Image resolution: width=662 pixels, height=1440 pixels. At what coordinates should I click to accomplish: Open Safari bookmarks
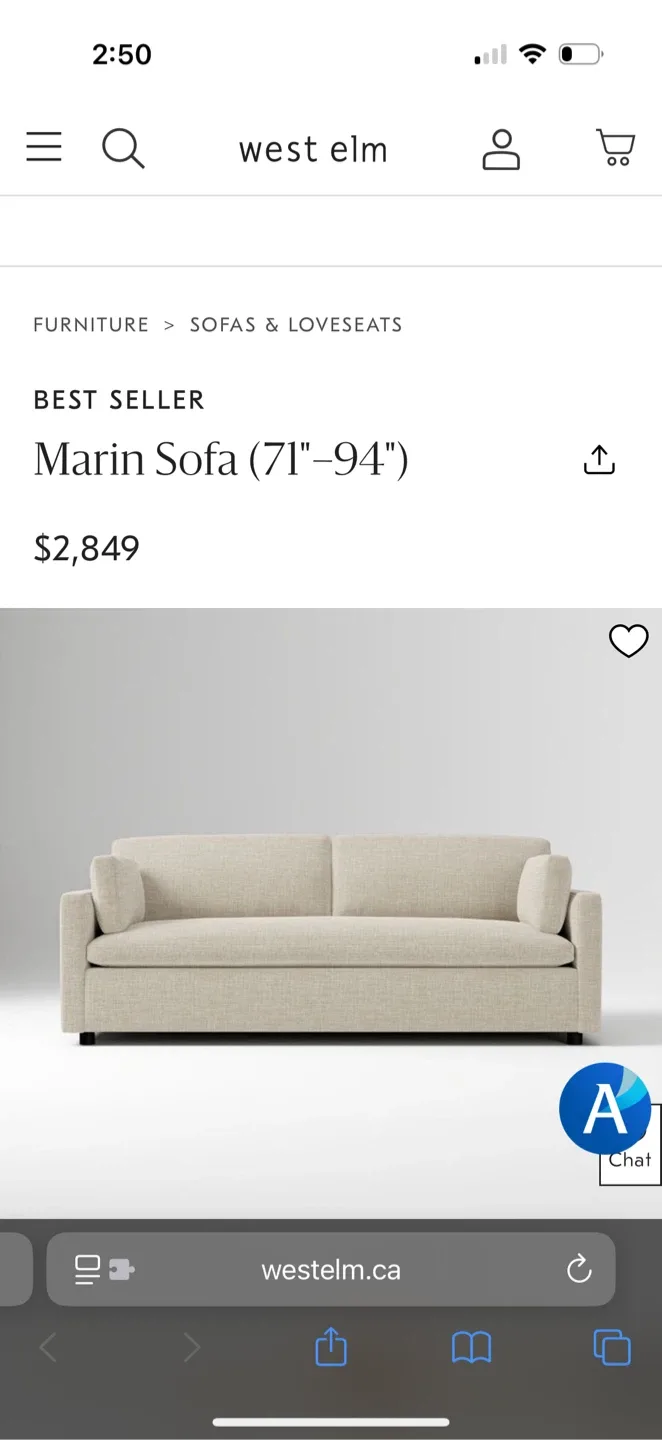tap(471, 1348)
